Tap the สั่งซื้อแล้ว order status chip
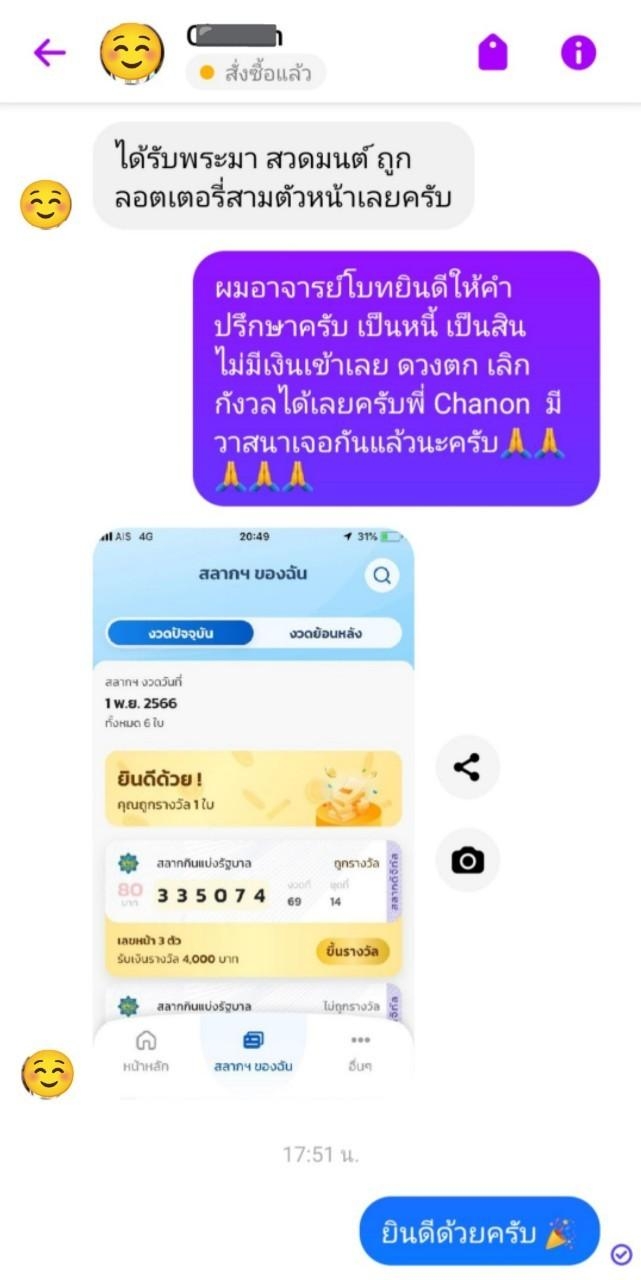641x1280 pixels. click(x=256, y=72)
